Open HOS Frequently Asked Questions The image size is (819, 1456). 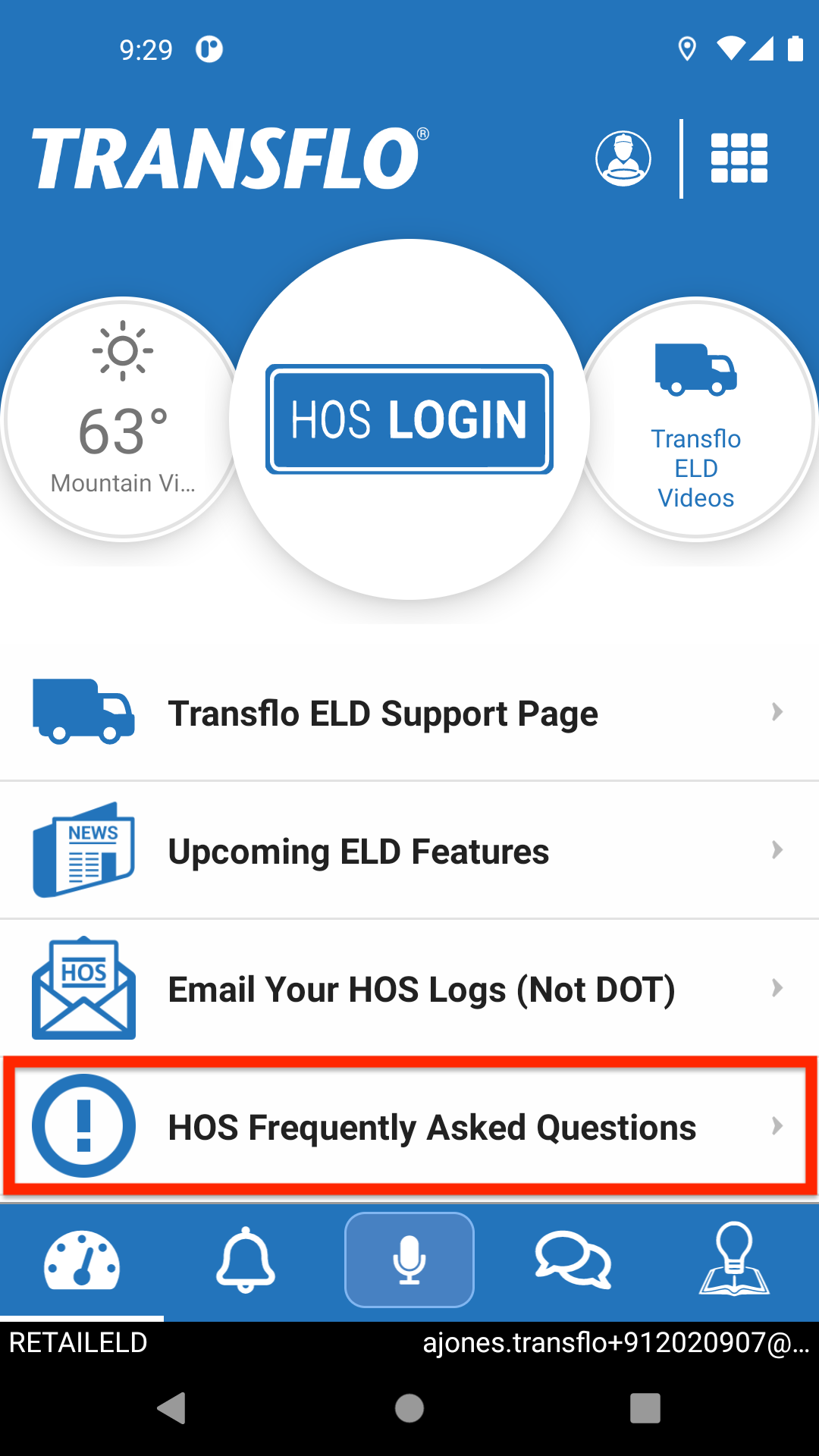coord(409,1126)
